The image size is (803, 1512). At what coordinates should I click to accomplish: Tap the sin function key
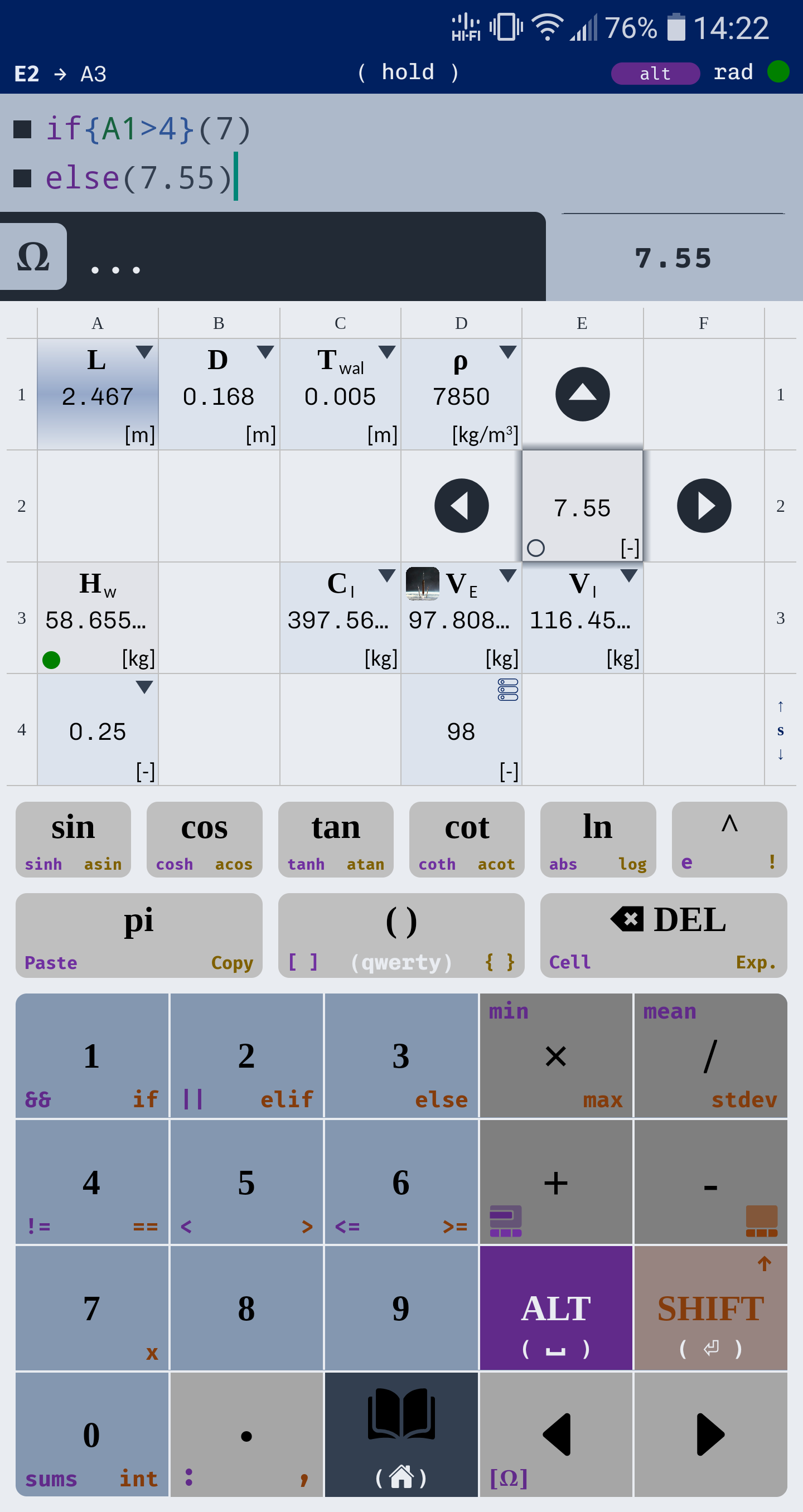pyautogui.click(x=74, y=838)
